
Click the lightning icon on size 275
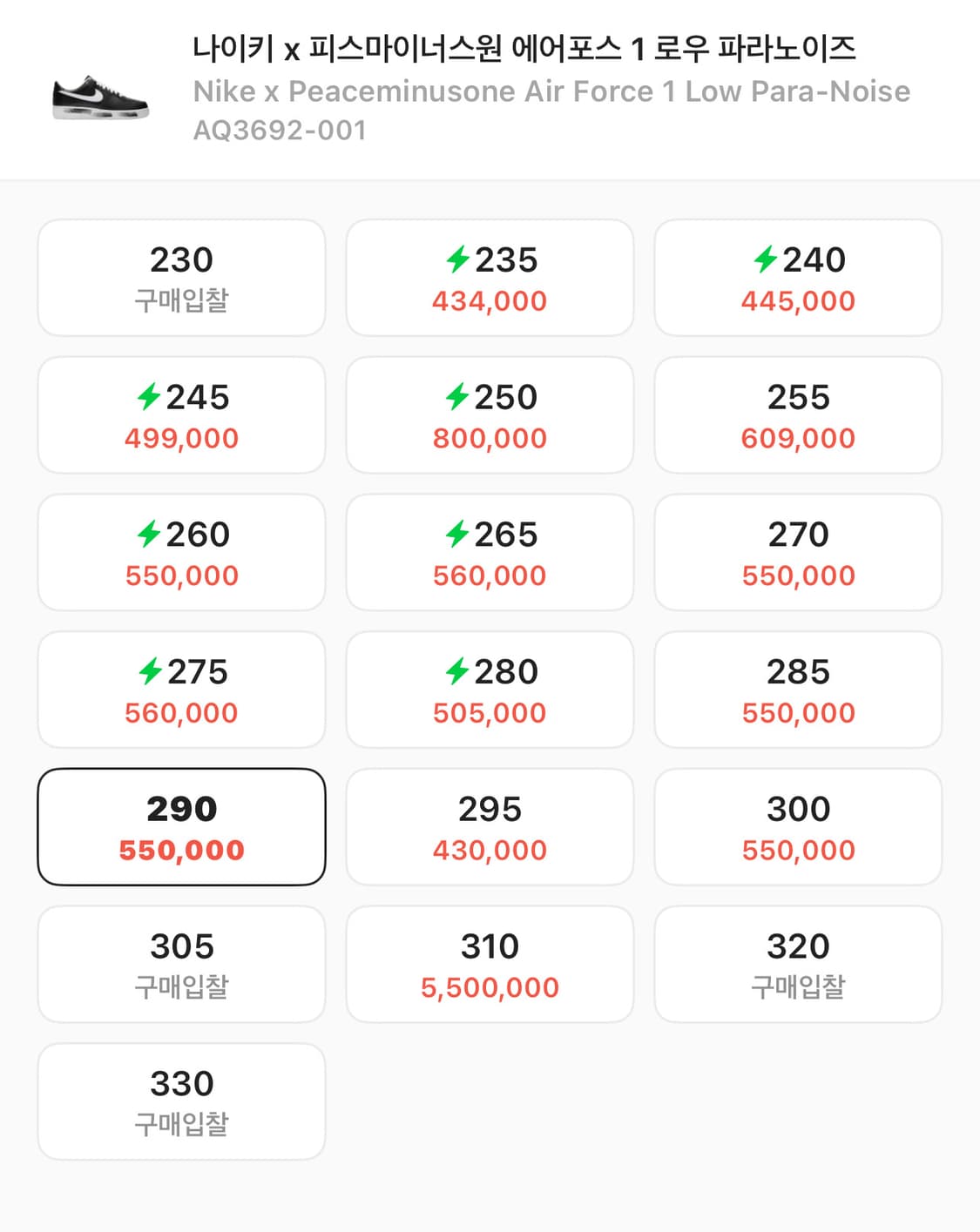[x=150, y=671]
